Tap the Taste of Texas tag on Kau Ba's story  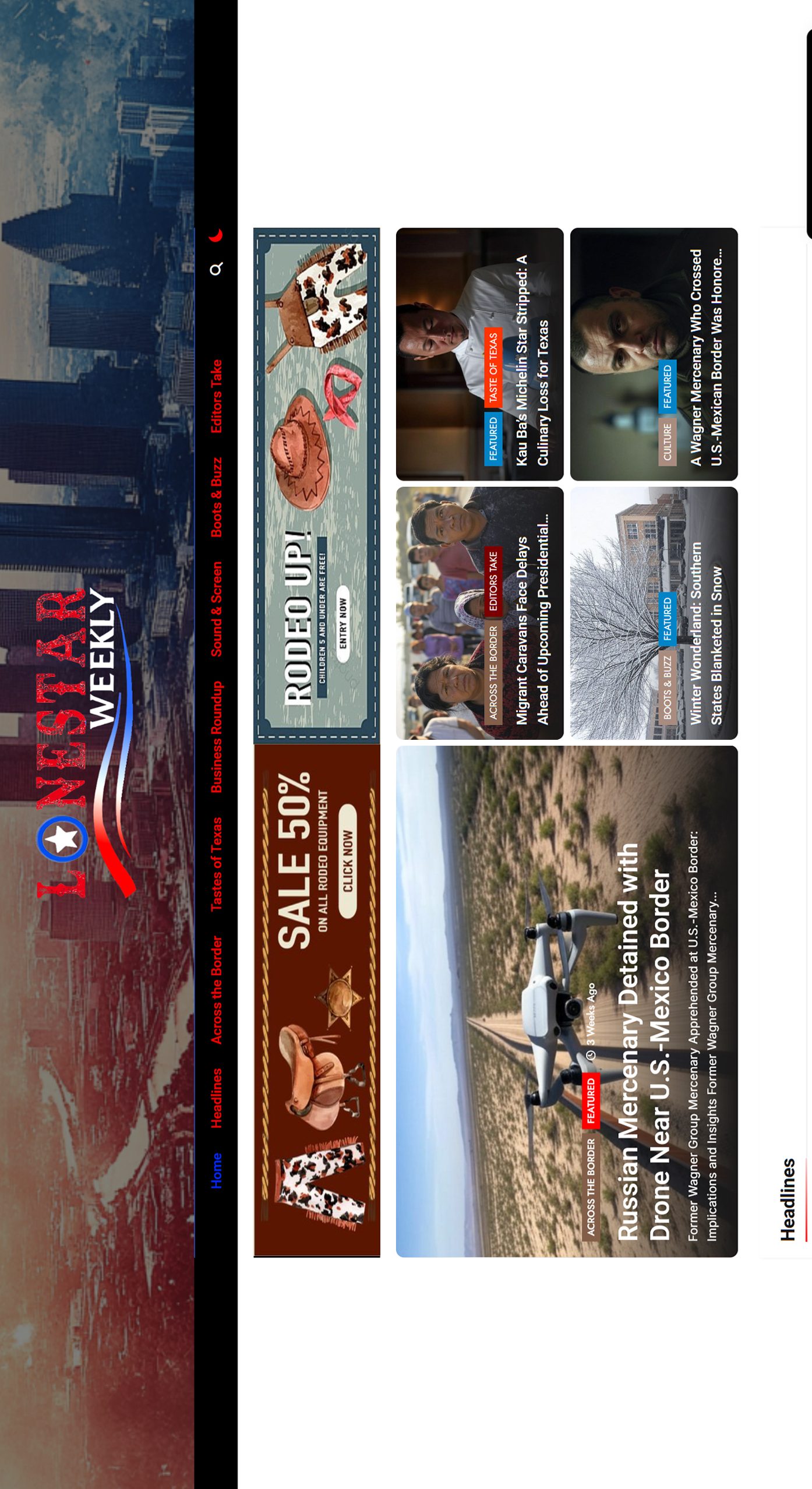(x=493, y=367)
